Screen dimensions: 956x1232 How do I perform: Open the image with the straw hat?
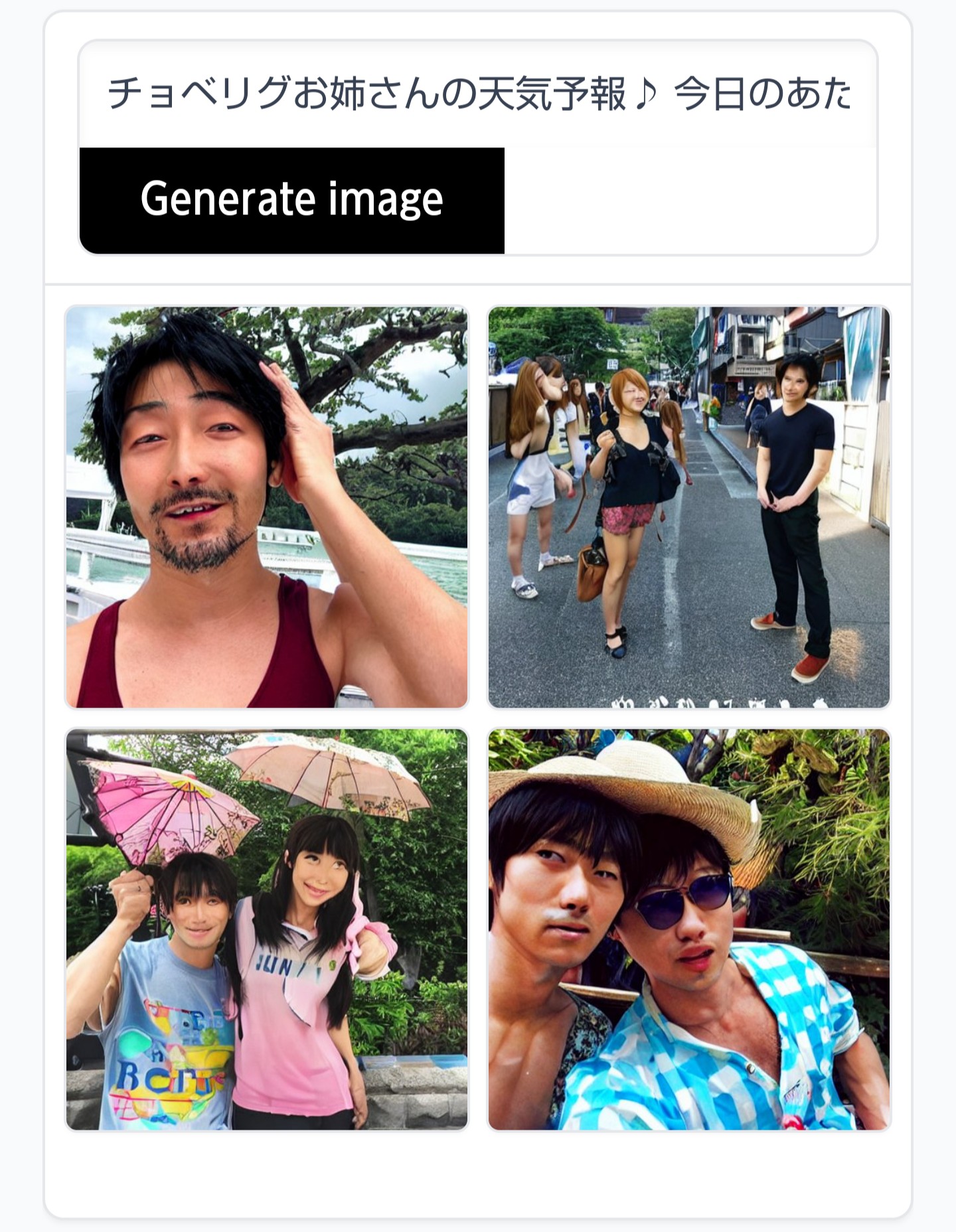pyautogui.click(x=689, y=930)
